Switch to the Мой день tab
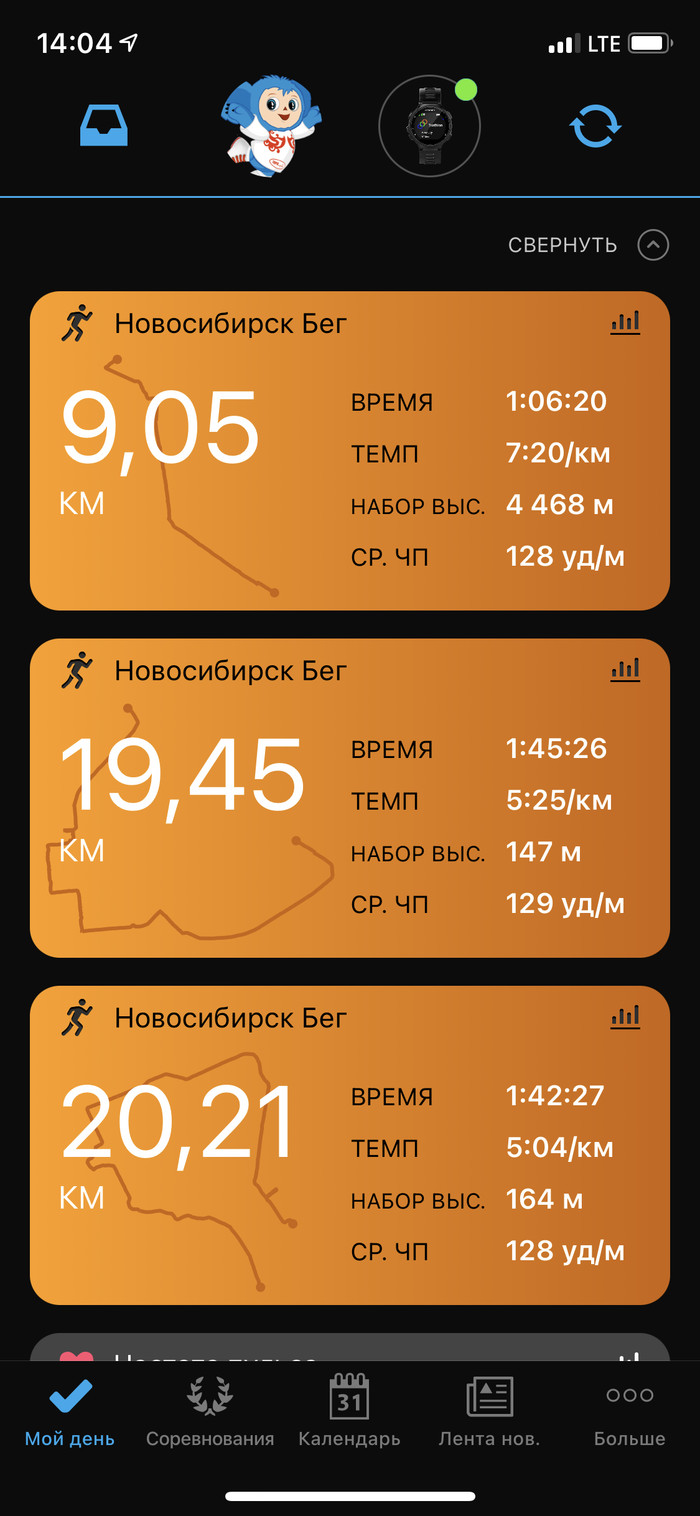The height and width of the screenshot is (1516, 700). click(70, 1412)
